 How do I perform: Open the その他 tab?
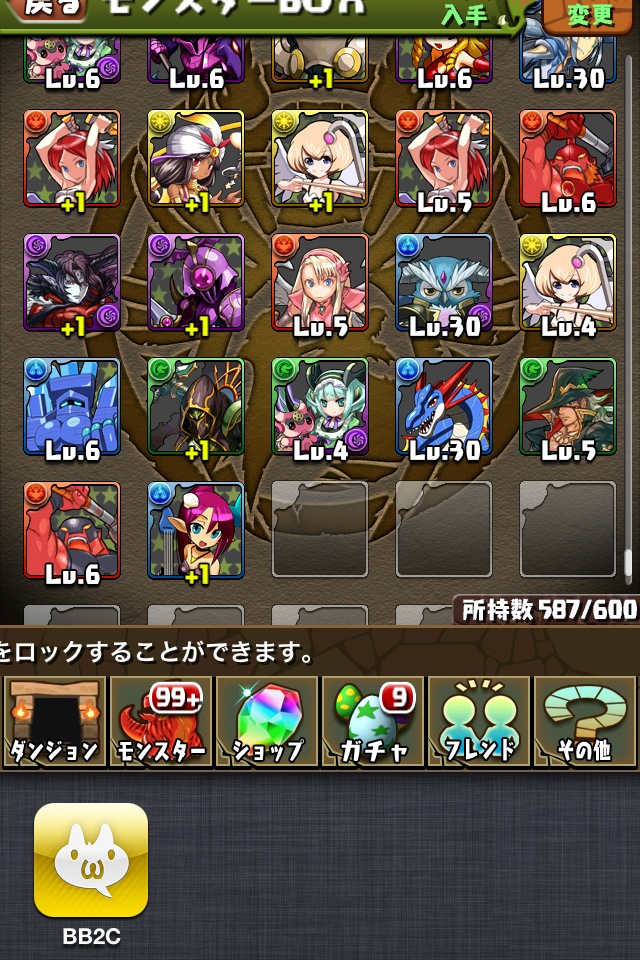point(586,722)
